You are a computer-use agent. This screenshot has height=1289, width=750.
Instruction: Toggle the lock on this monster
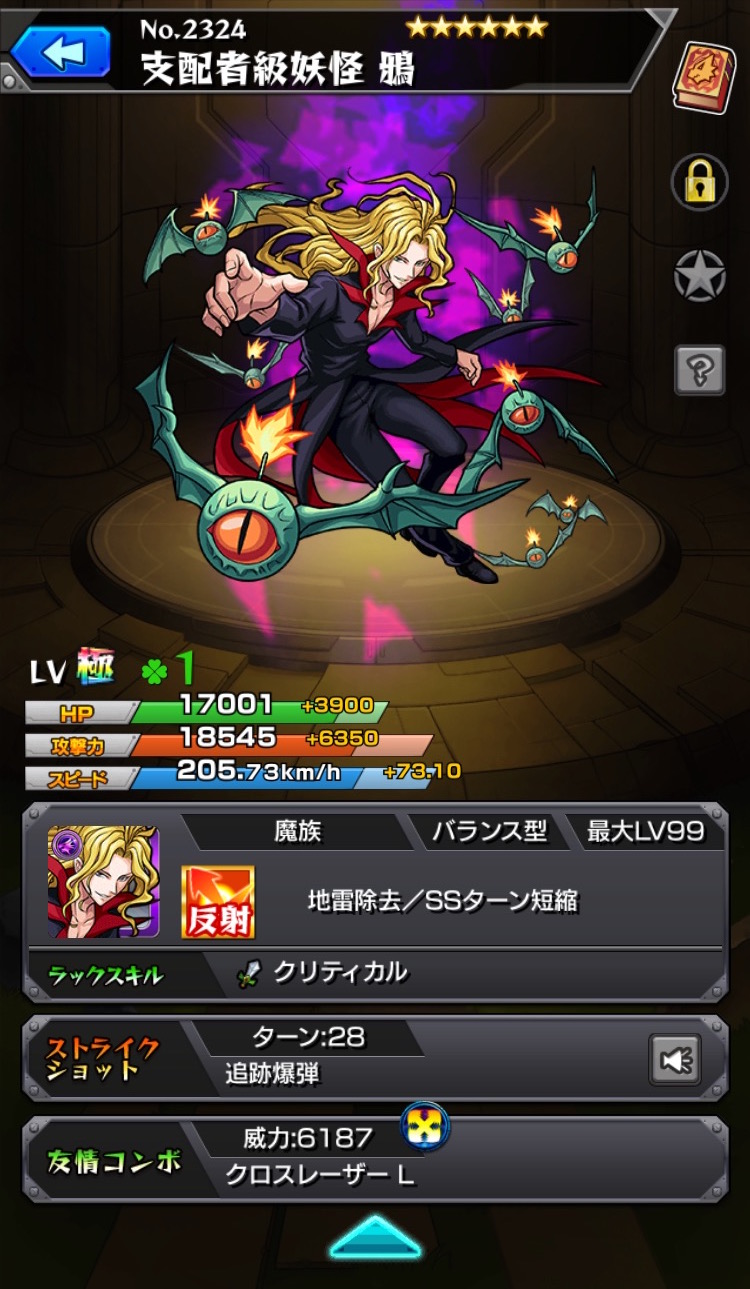coord(699,180)
